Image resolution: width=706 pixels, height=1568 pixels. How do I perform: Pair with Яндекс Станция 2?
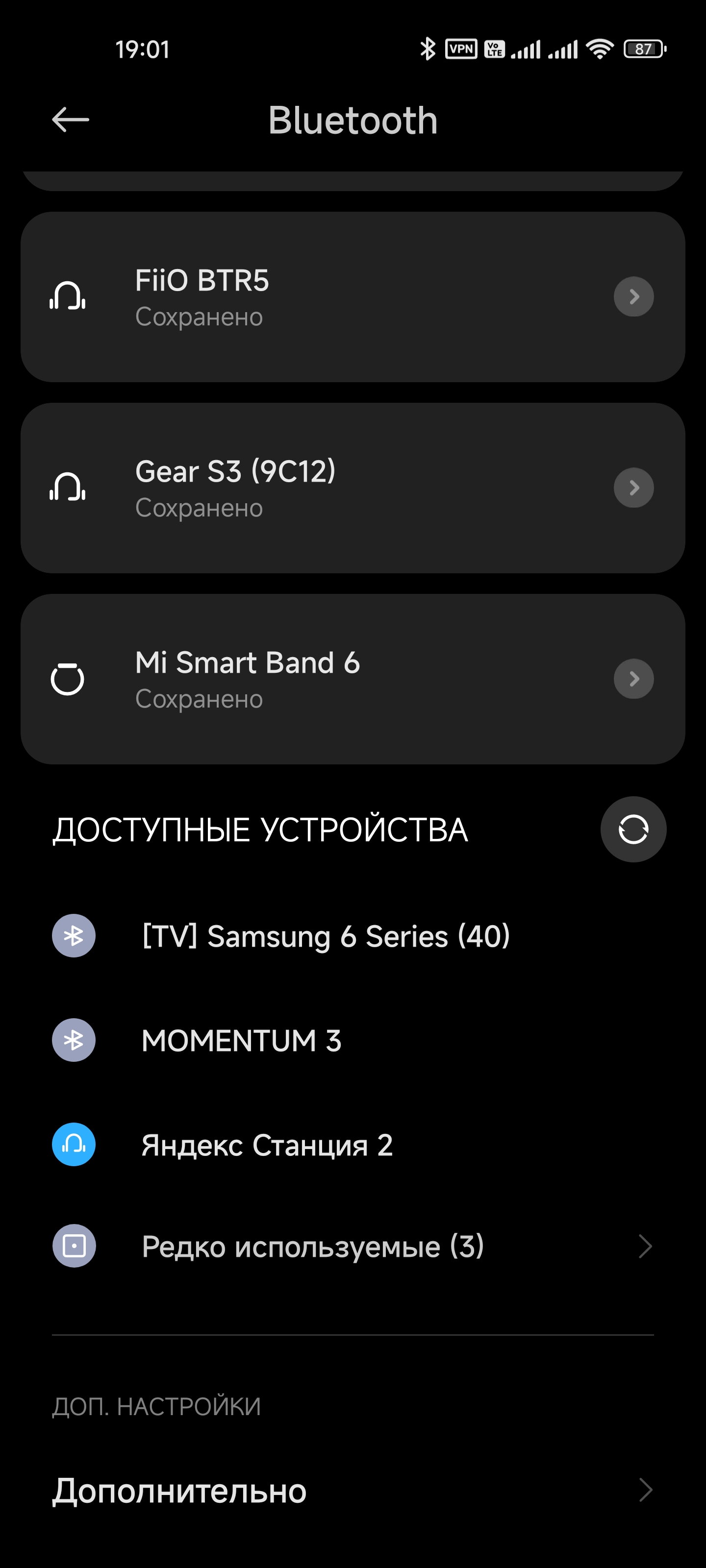click(267, 1145)
